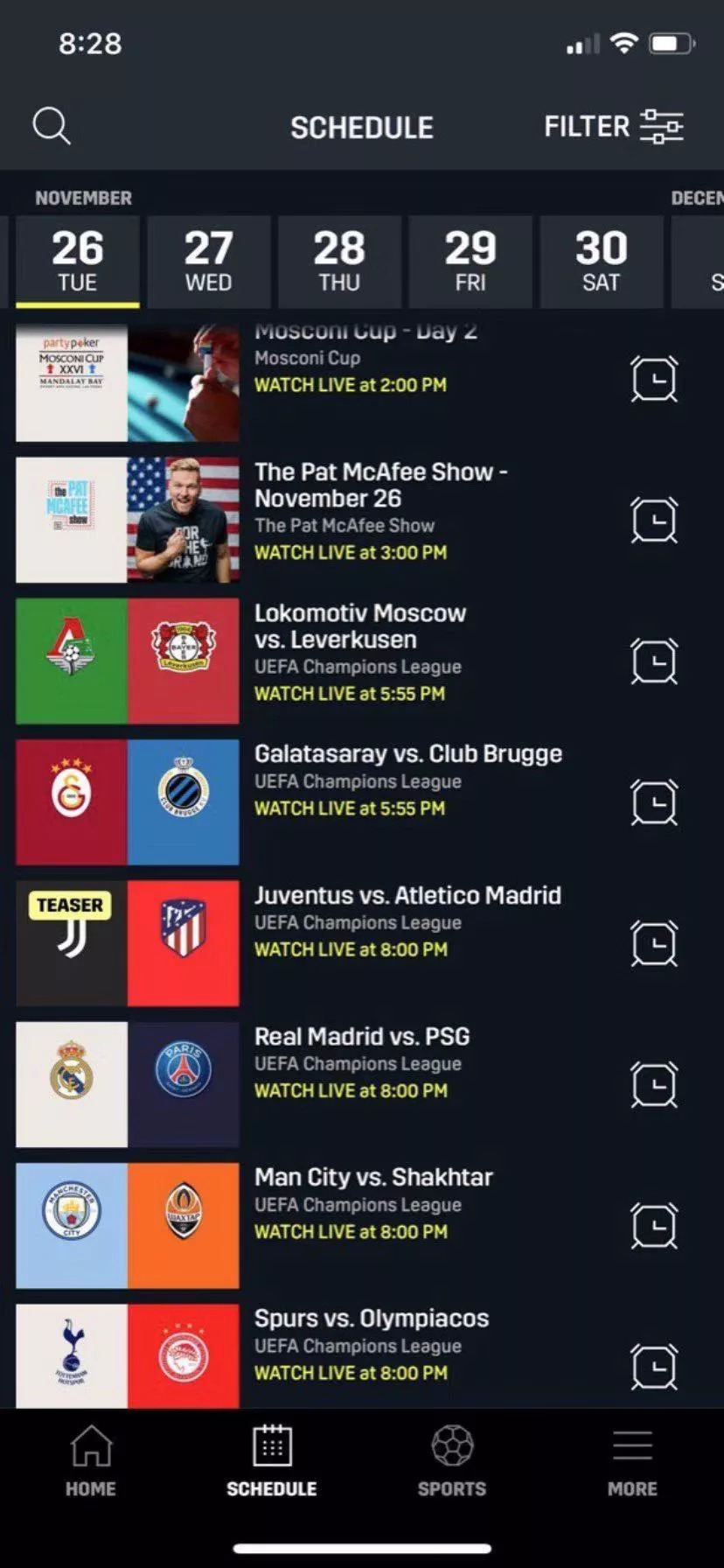Screen dimensions: 724x1568
Task: Select Thursday, November 28
Action: coord(339,261)
